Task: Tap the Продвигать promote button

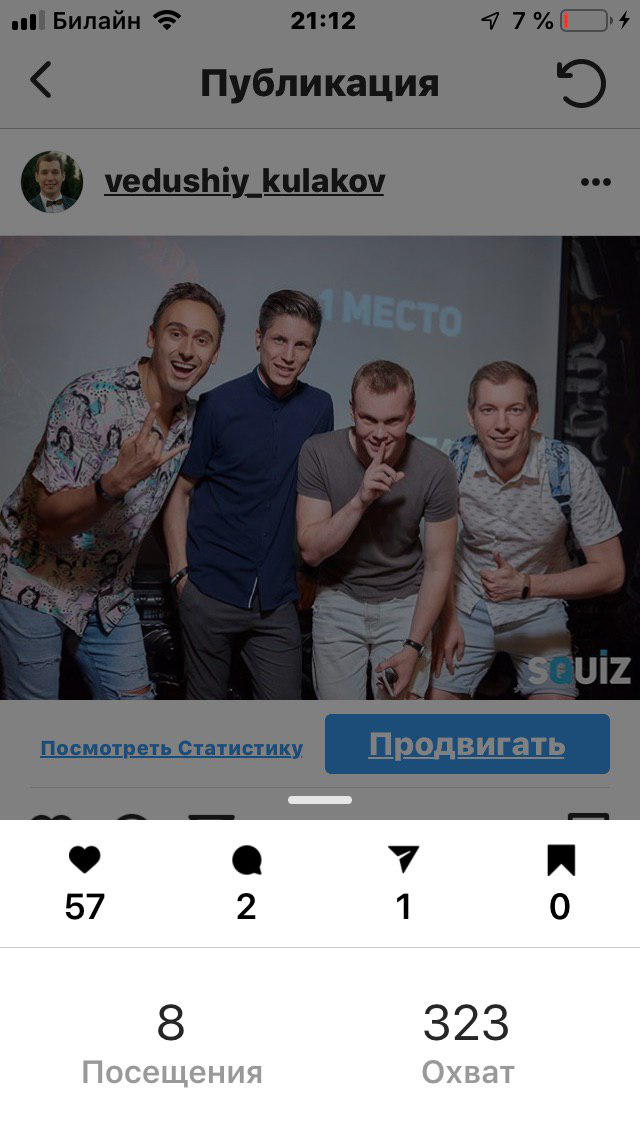Action: pos(467,744)
